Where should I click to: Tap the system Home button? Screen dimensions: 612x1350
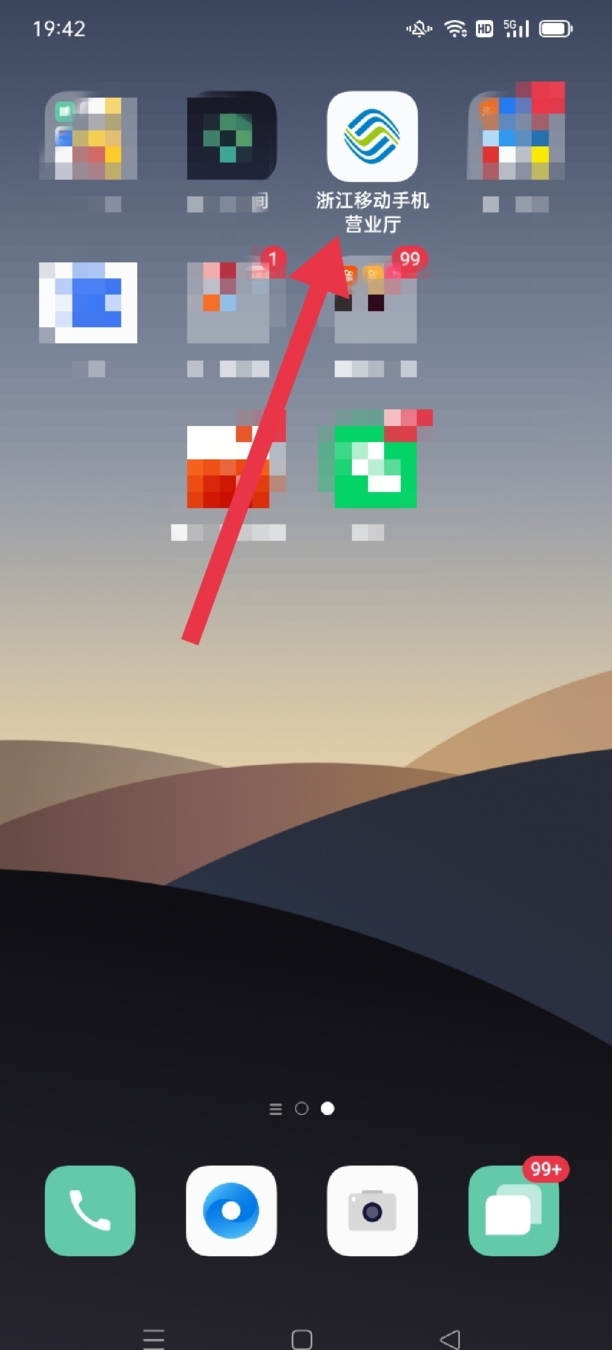coord(301,1339)
